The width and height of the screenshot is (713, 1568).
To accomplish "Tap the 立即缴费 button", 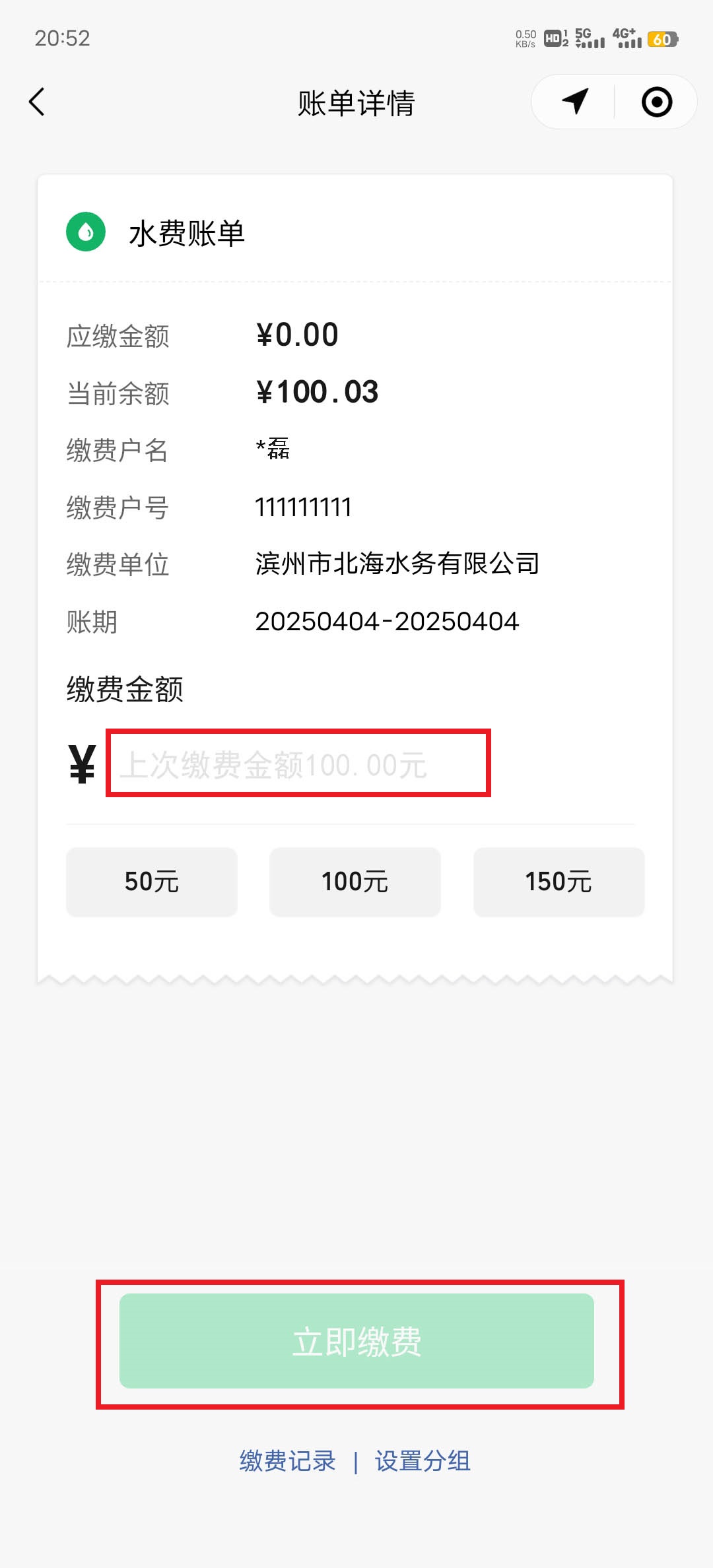I will pos(356,1341).
